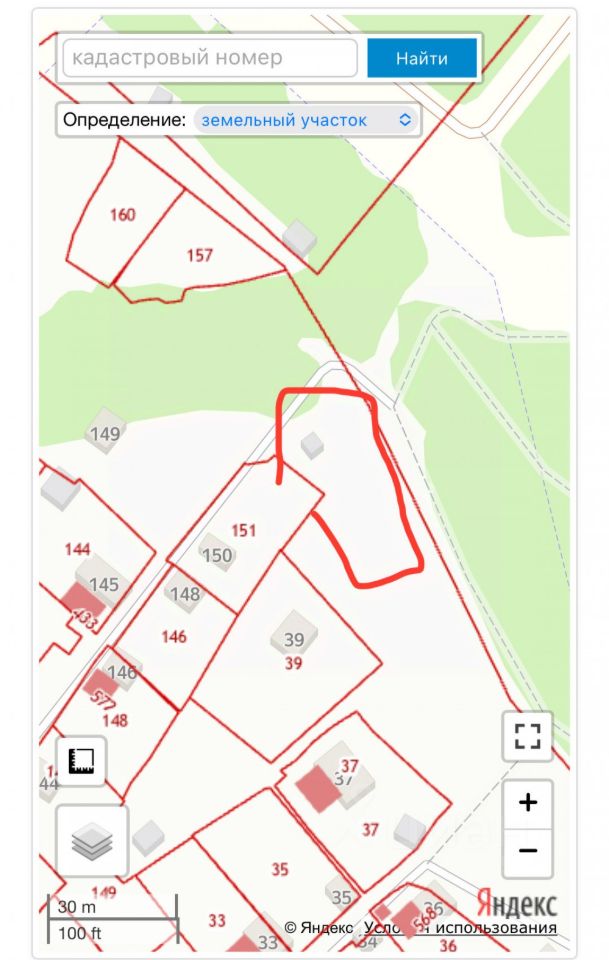Image resolution: width=609 pixels, height=960 pixels.
Task: Switch the map to fullscreen
Action: click(x=527, y=737)
